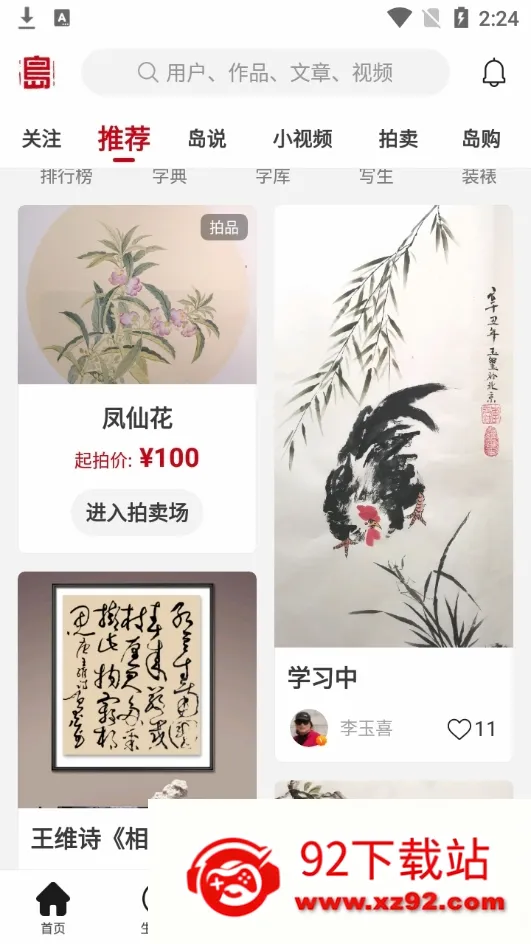
Task: Switch to the 关注 tab
Action: [42, 138]
